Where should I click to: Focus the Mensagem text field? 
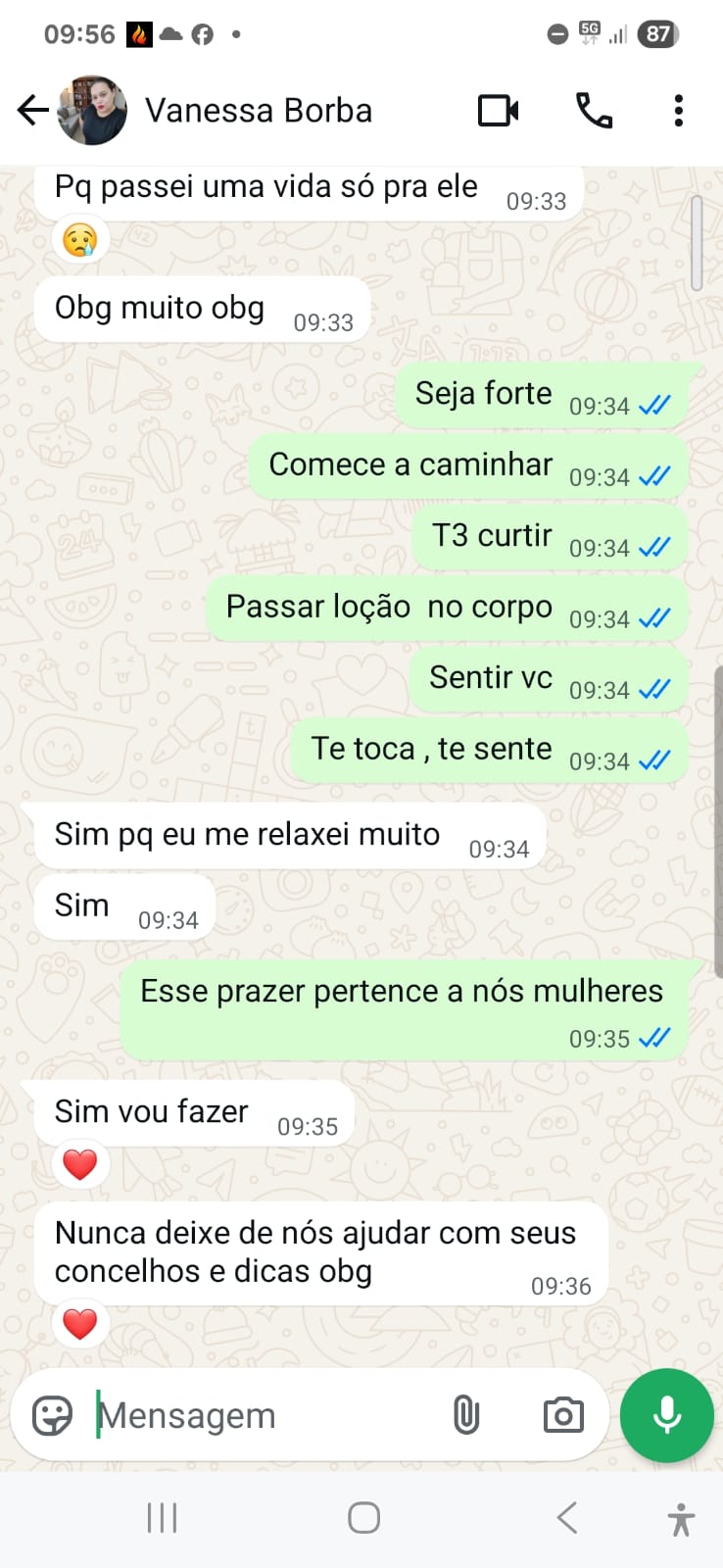(265, 1416)
